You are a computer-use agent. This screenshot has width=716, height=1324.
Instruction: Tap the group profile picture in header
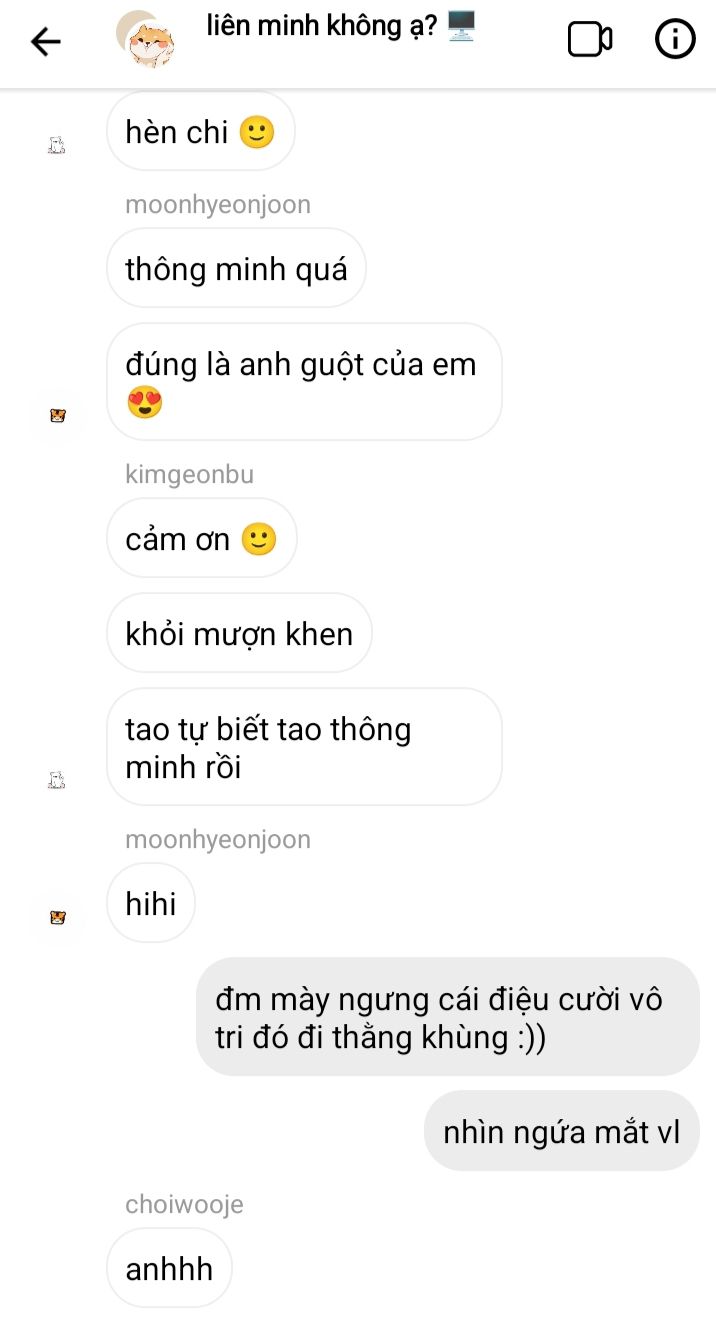[x=146, y=40]
